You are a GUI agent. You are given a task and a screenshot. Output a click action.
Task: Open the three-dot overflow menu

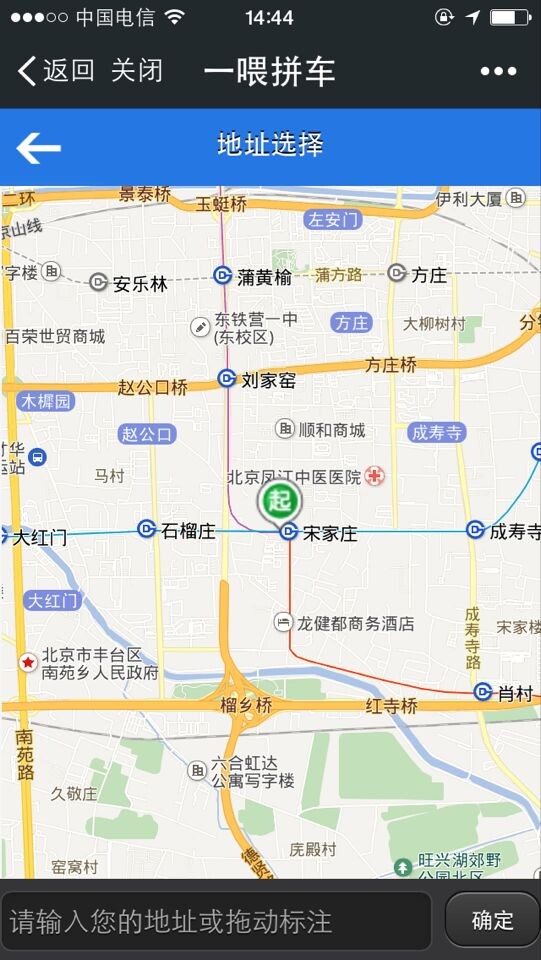[x=498, y=72]
